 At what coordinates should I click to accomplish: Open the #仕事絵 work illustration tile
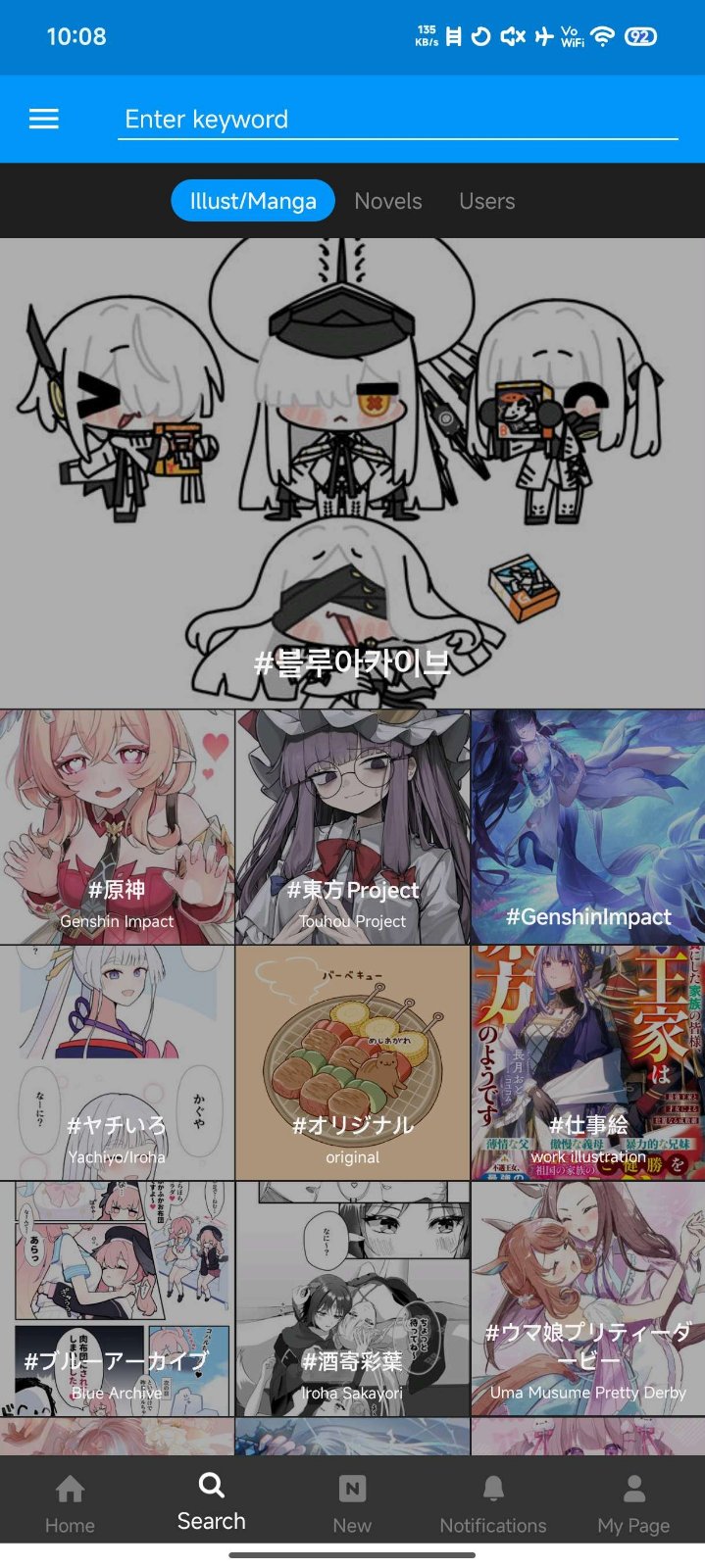588,1062
